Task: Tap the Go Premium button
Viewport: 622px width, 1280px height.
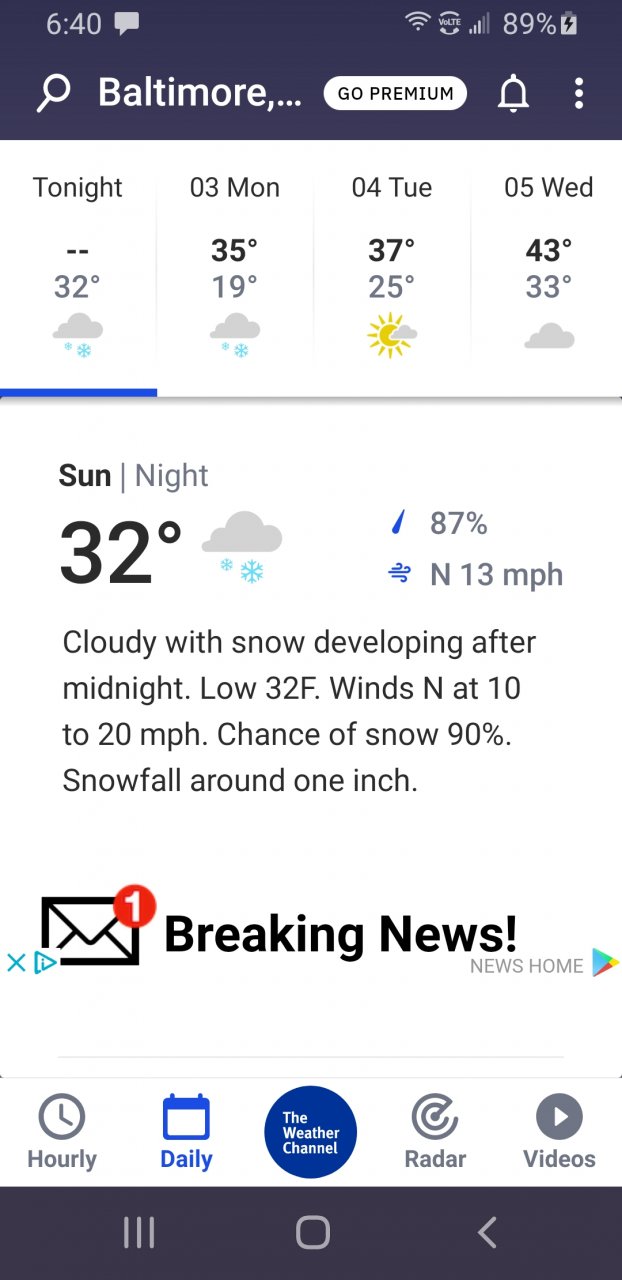Action: coord(395,93)
